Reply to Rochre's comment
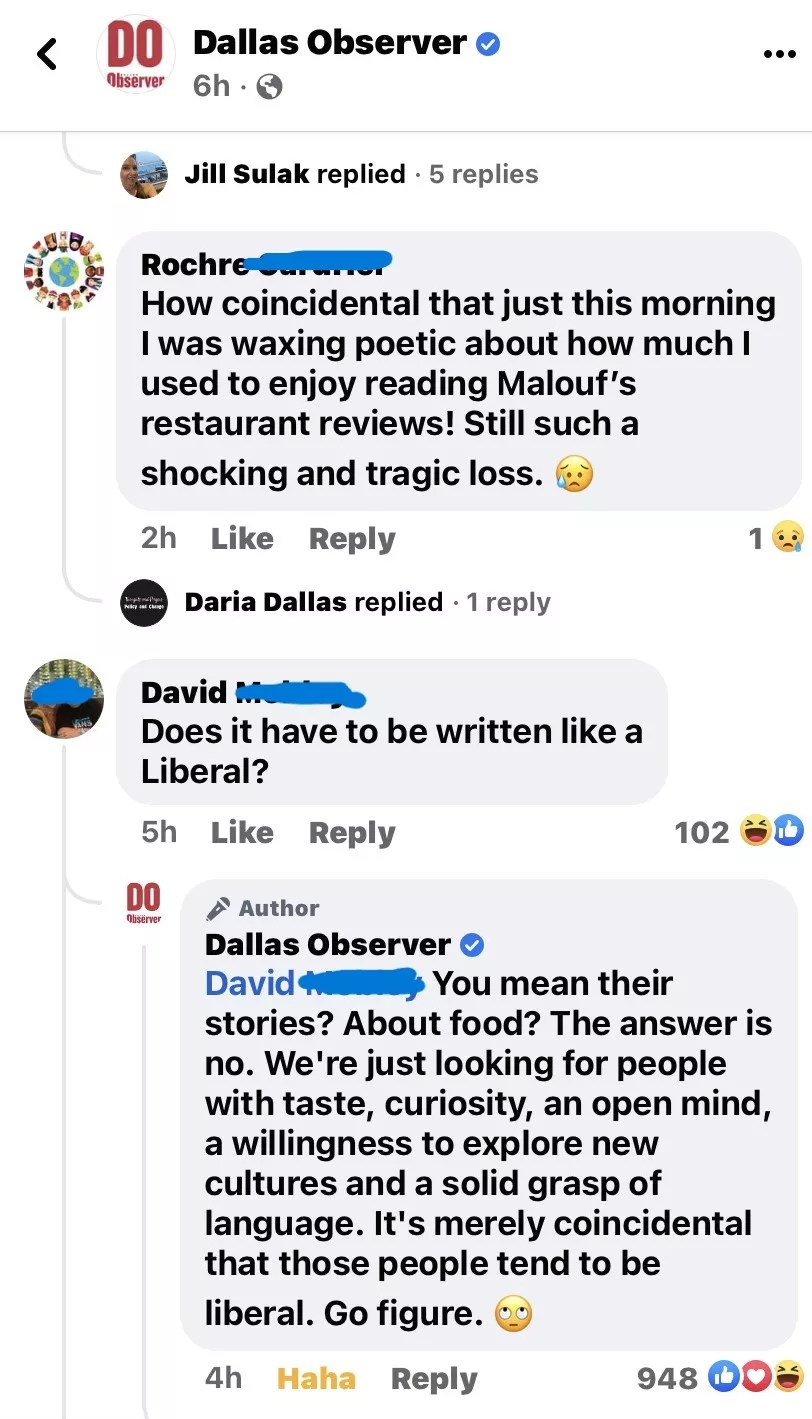The image size is (812, 1419). (x=352, y=539)
